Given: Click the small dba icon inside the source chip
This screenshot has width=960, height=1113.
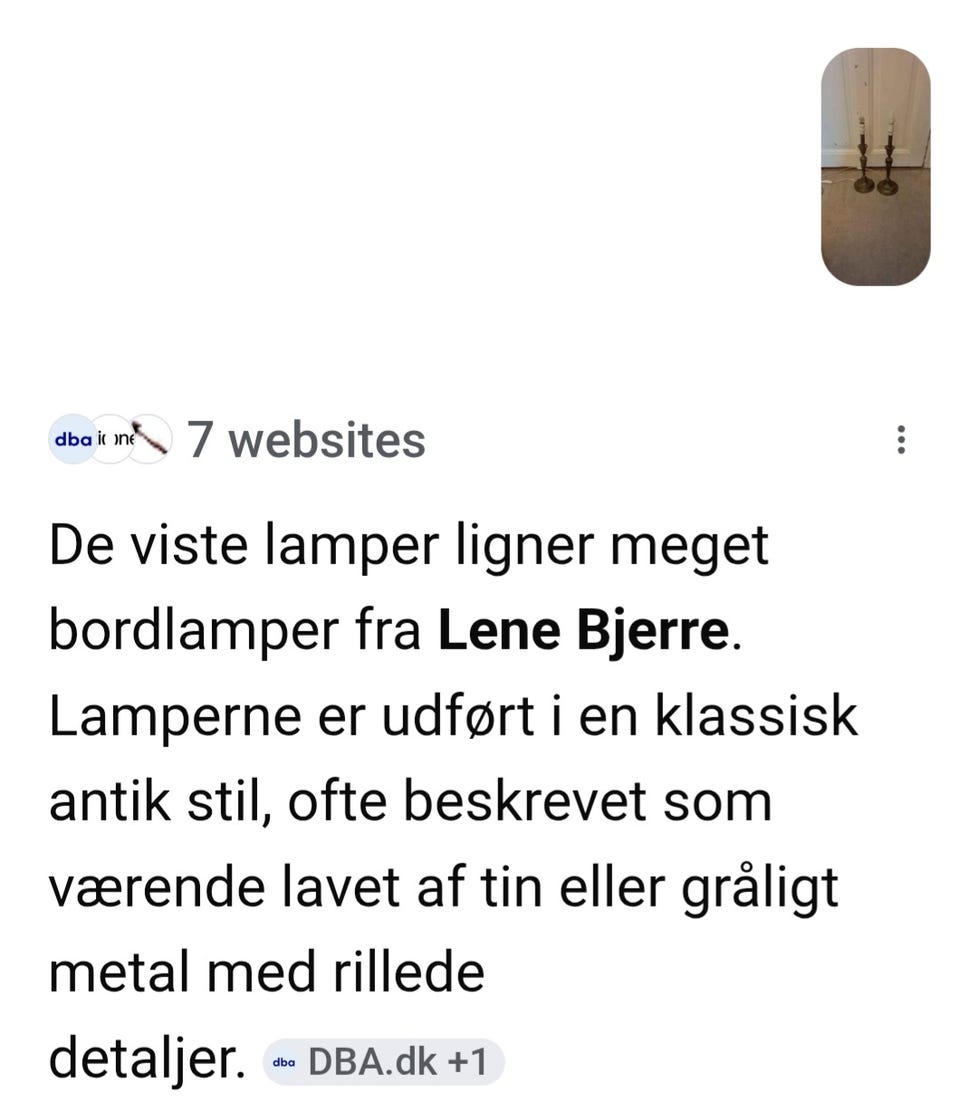Looking at the screenshot, I should (x=286, y=1059).
